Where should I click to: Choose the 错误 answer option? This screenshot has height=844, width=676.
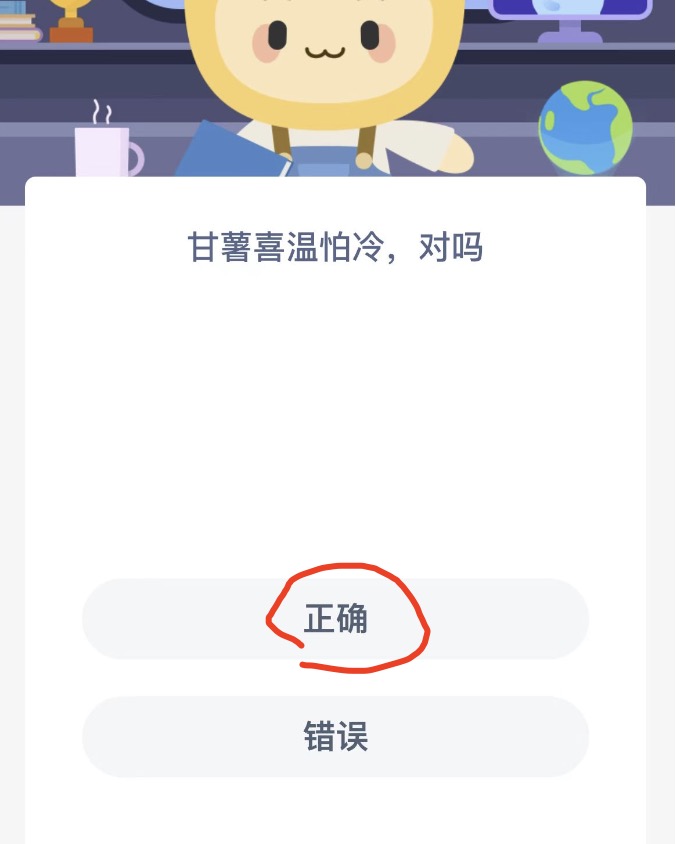pyautogui.click(x=336, y=737)
